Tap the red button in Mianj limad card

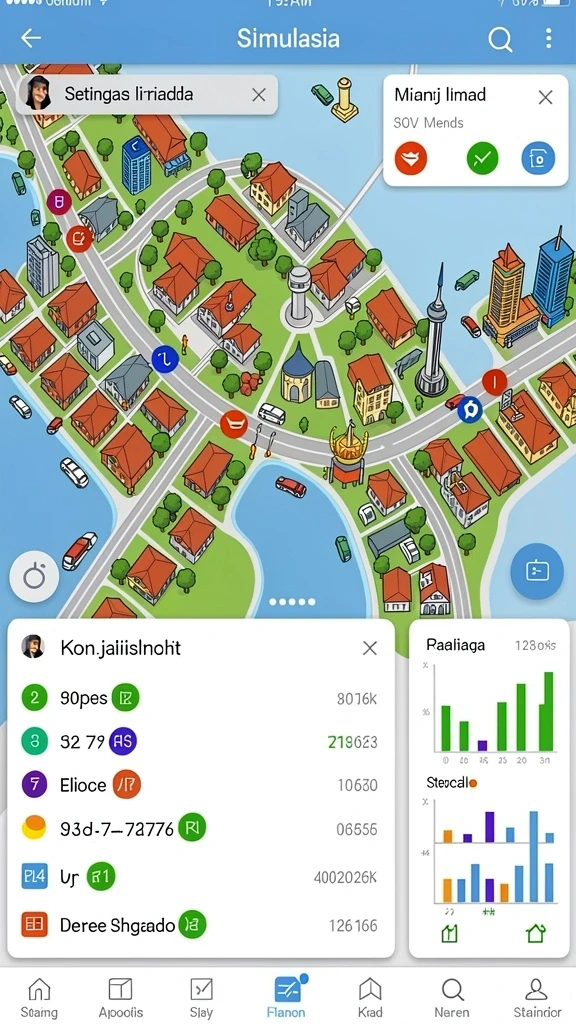click(x=411, y=157)
